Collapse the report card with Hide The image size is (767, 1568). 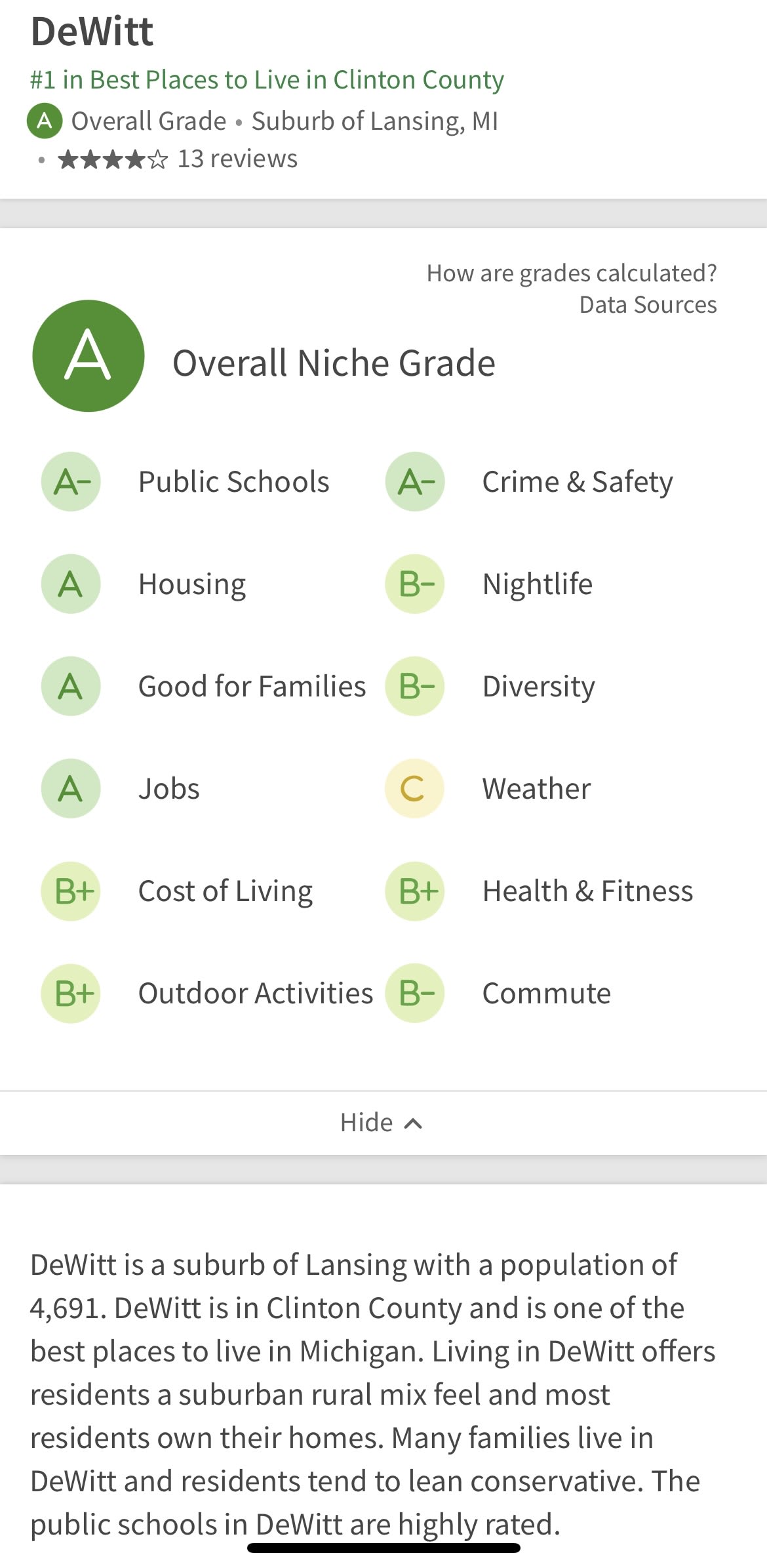coord(382,1123)
